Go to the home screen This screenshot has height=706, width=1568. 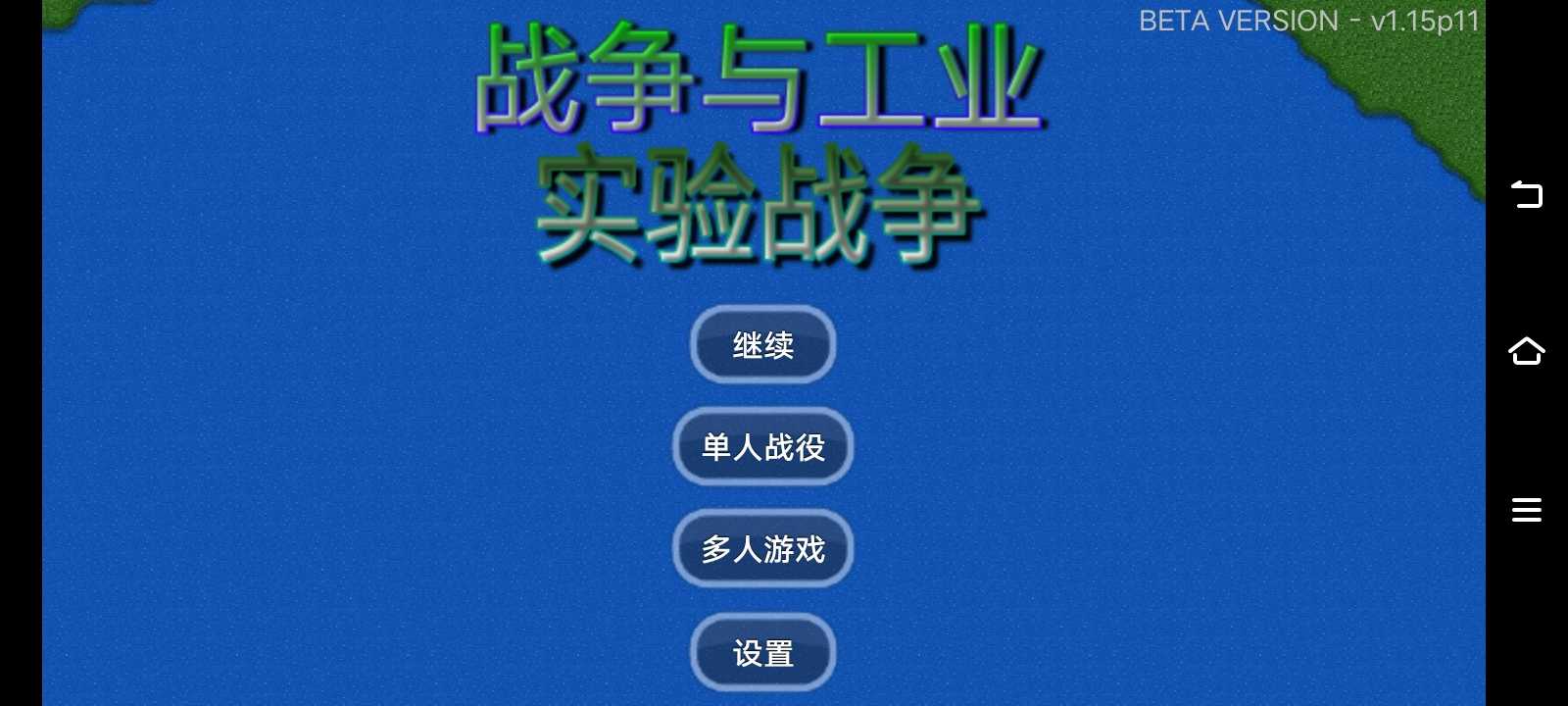[x=1527, y=351]
